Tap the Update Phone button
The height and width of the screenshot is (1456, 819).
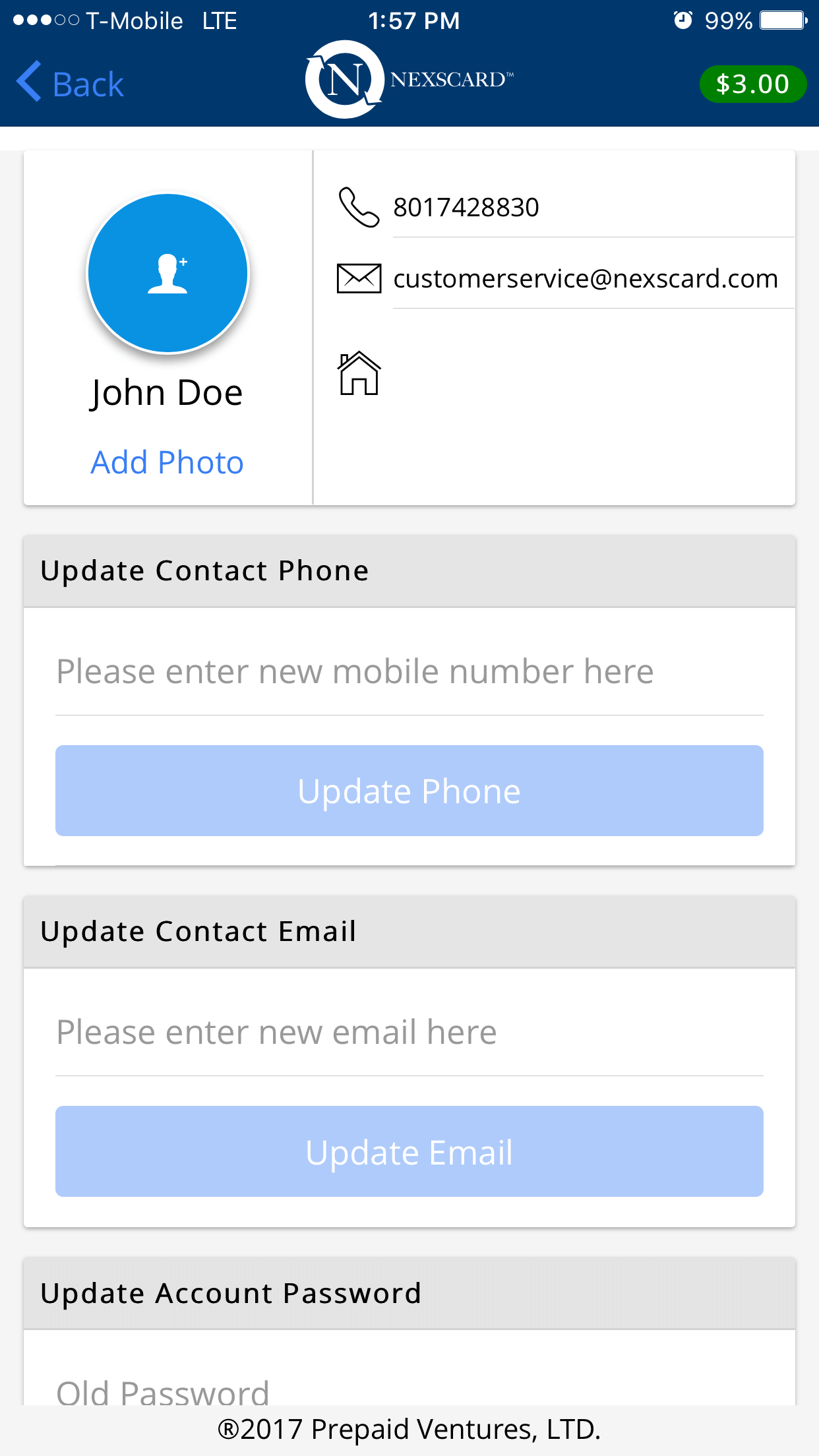pos(409,791)
